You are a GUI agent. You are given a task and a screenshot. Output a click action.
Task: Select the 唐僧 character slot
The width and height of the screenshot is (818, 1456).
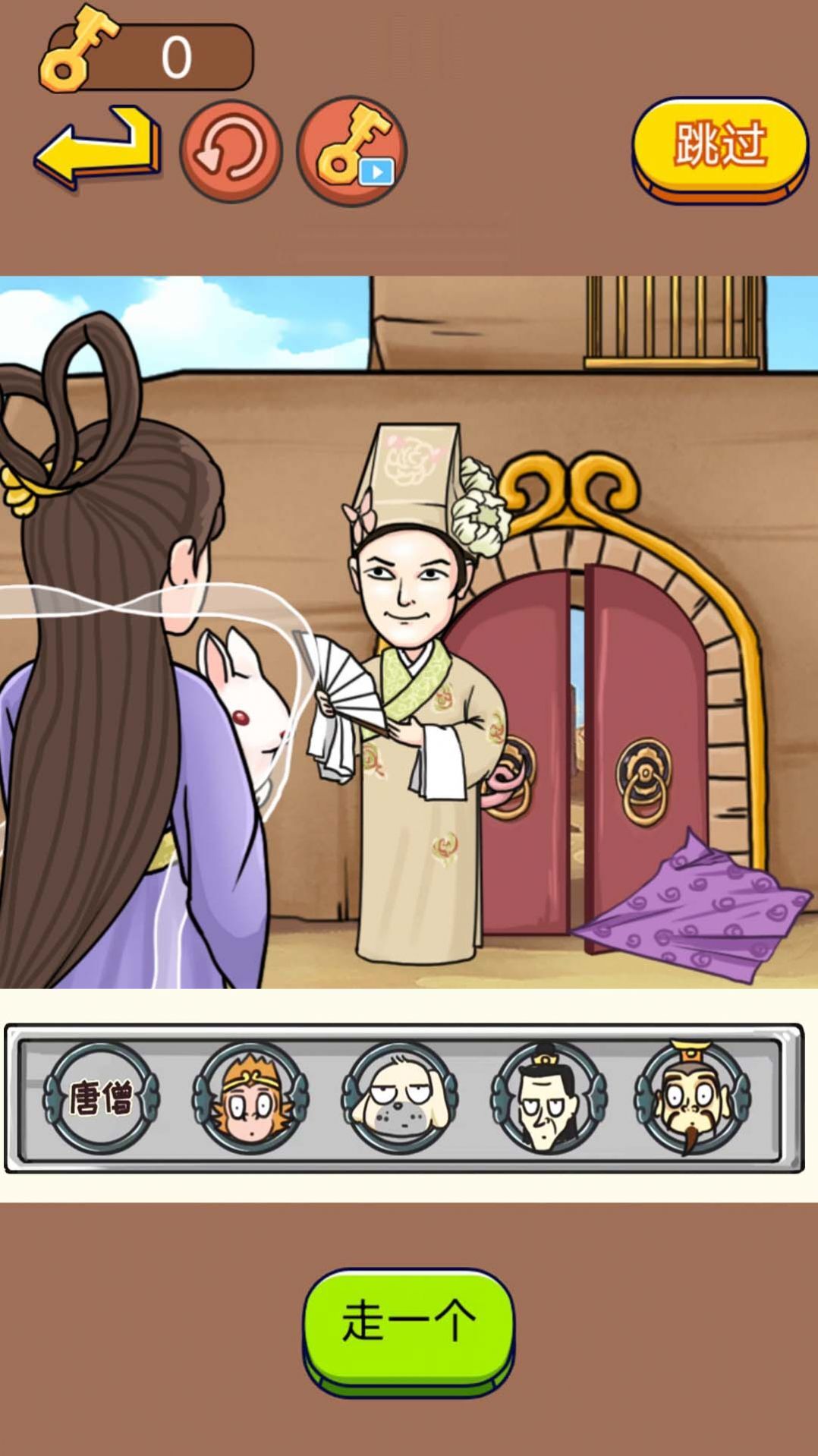tap(101, 1098)
